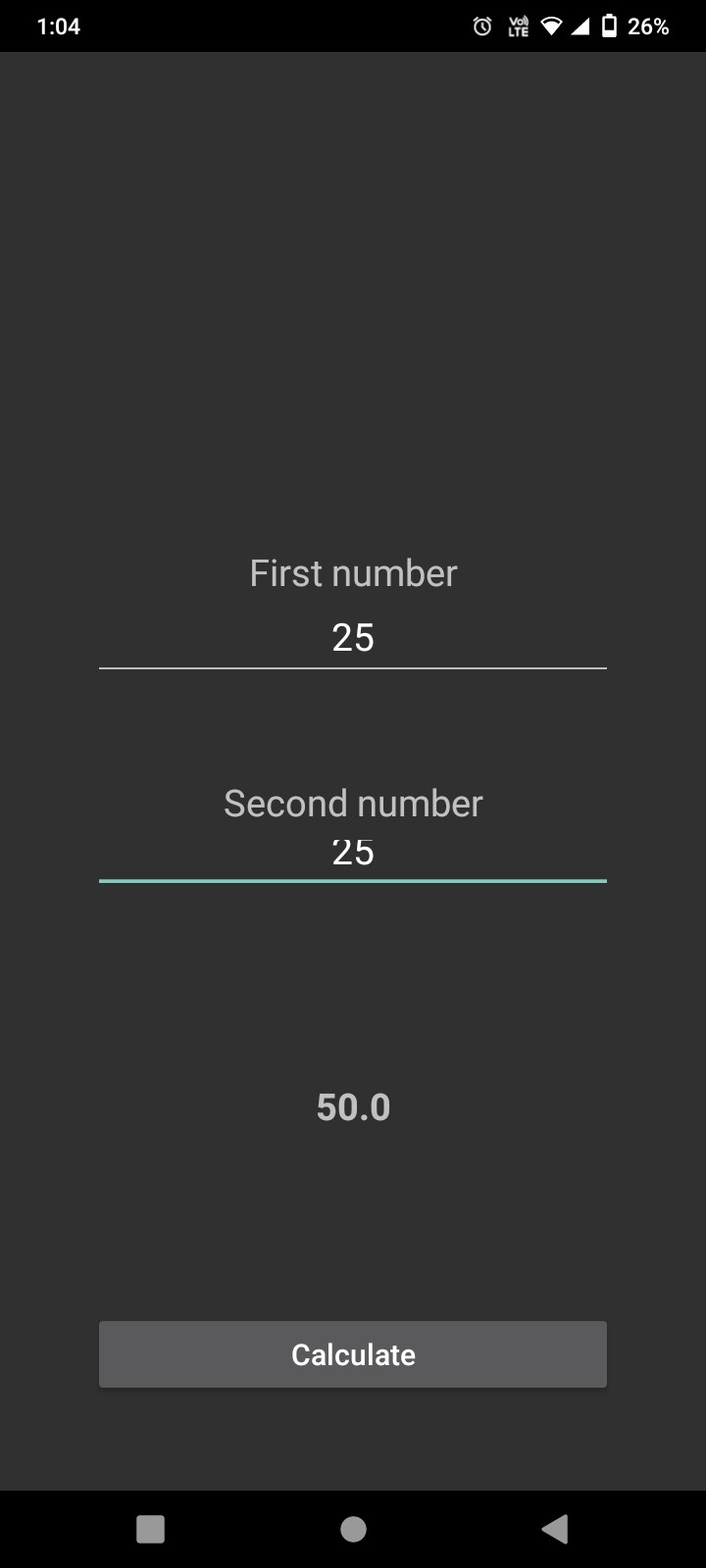The image size is (706, 1568).
Task: Go back using the system back button
Action: click(554, 1529)
